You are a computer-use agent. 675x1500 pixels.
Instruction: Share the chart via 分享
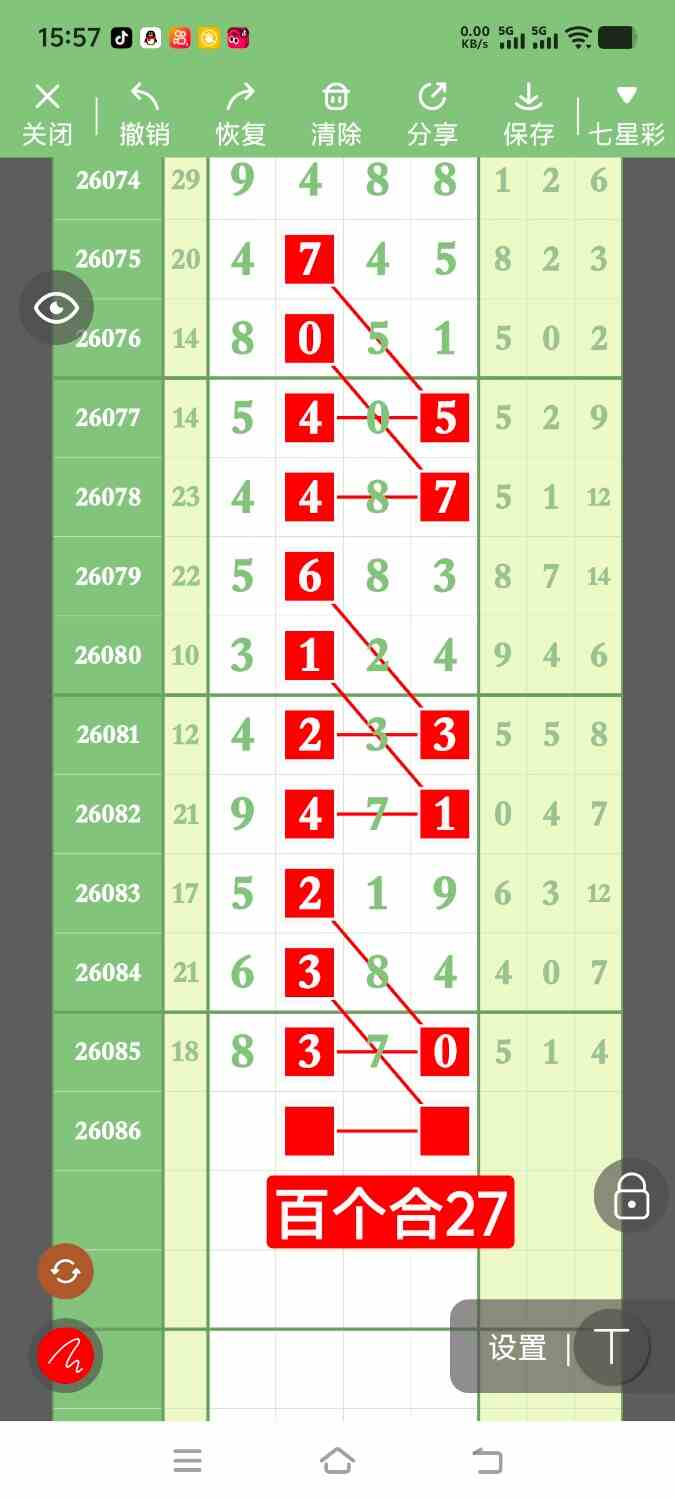pos(432,115)
